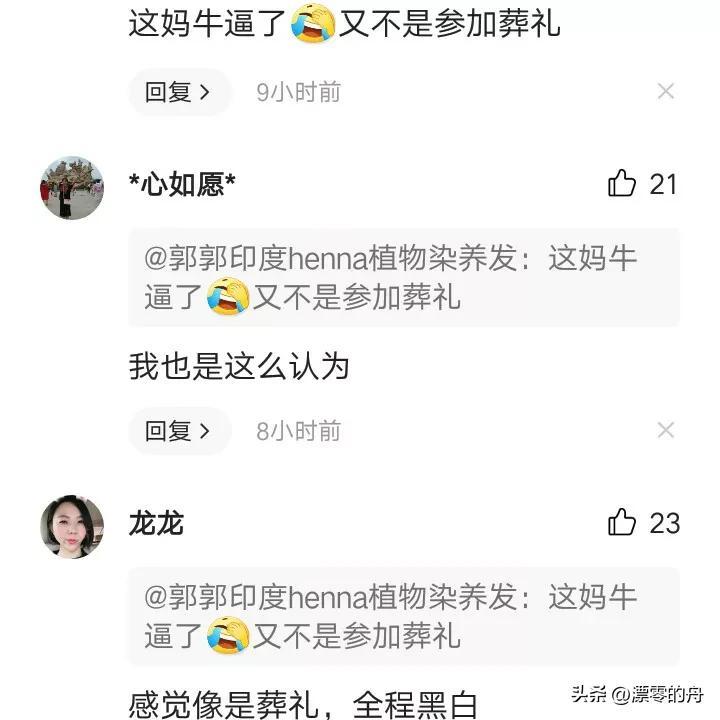The height and width of the screenshot is (720, 720).
Task: Open *心如愿*'s profile avatar
Action: point(72,187)
